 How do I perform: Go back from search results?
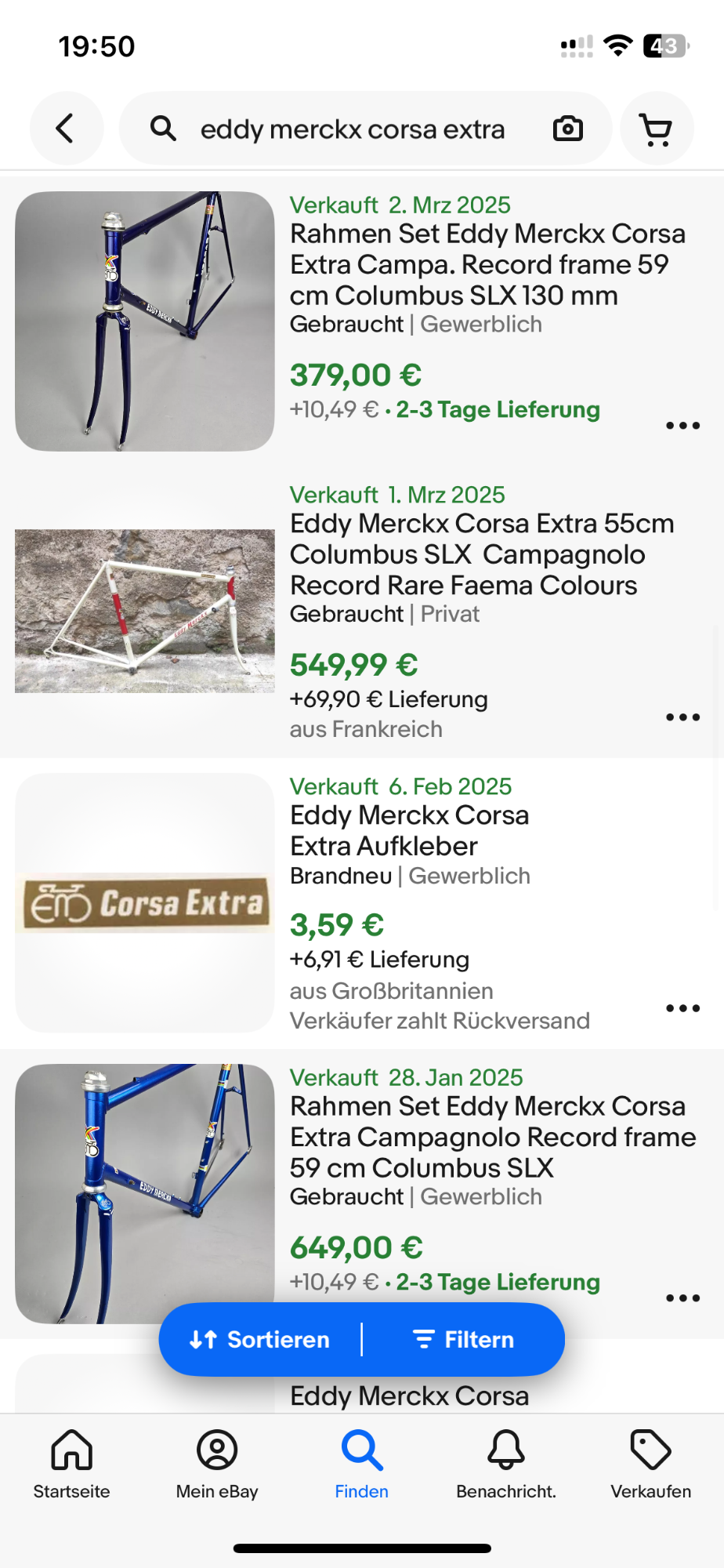point(66,129)
